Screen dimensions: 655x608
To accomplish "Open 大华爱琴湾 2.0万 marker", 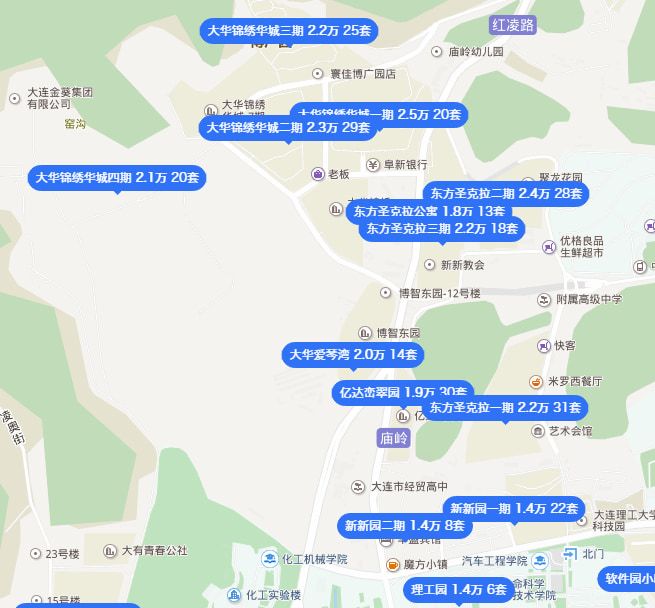I will tap(352, 354).
